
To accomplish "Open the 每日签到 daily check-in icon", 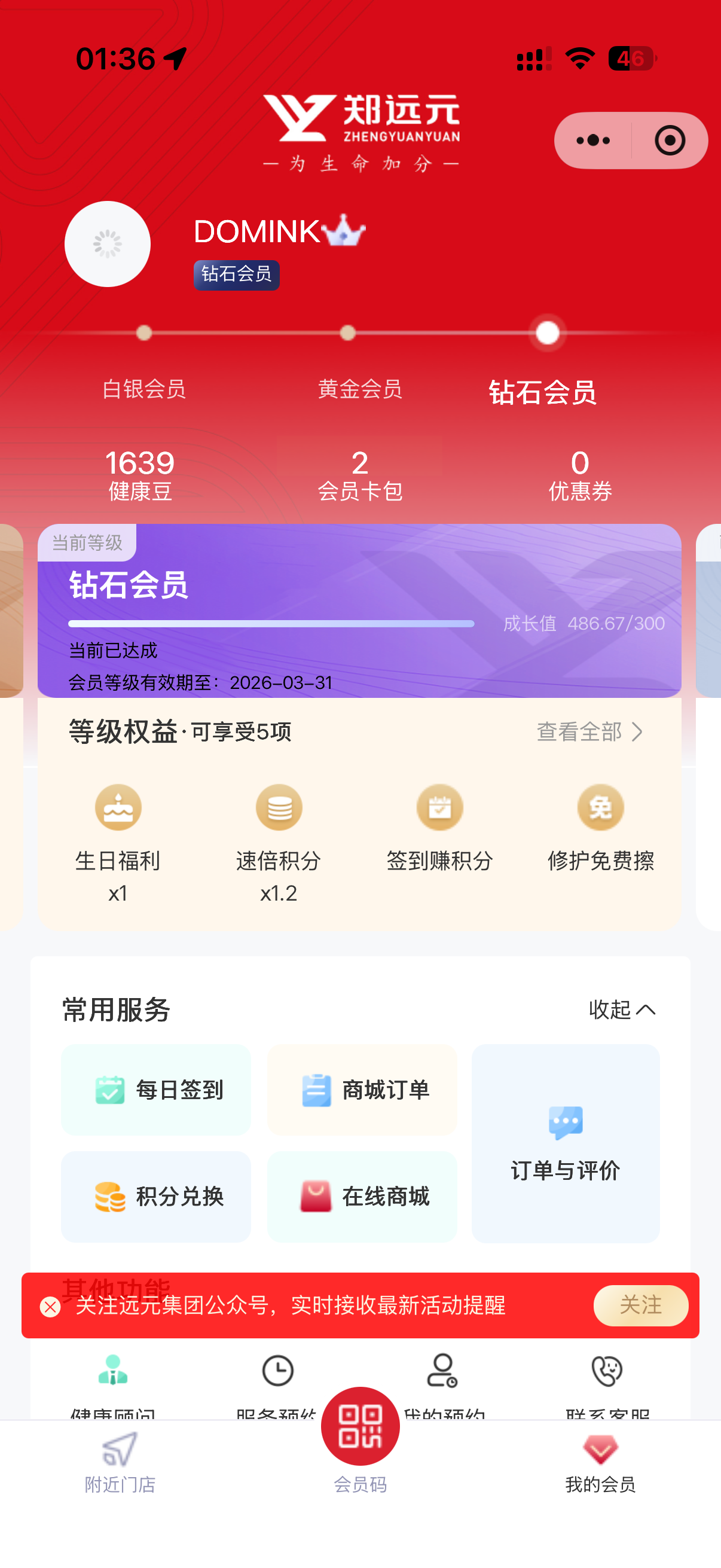I will click(x=156, y=1090).
